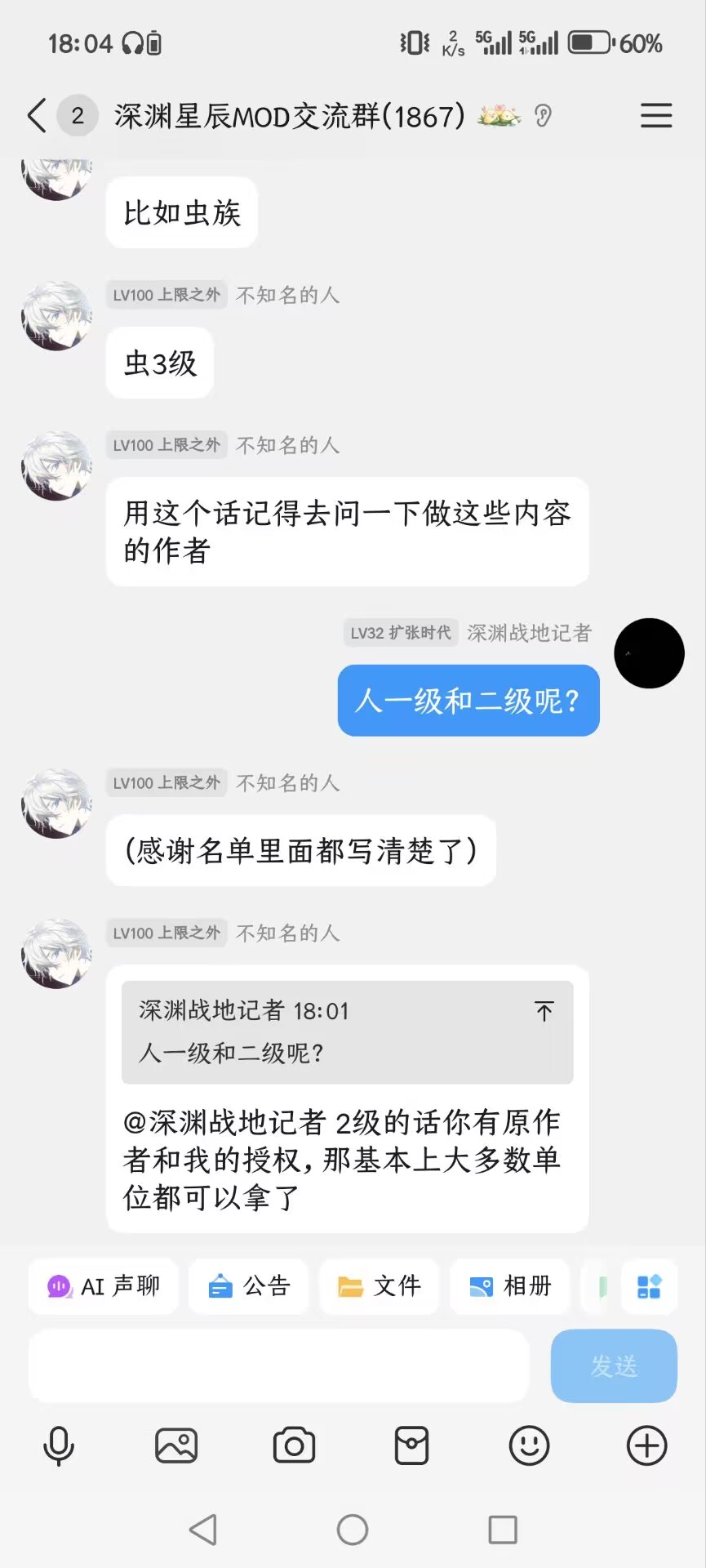Open group 文件 files
This screenshot has width=706, height=1568.
coord(380,1286)
